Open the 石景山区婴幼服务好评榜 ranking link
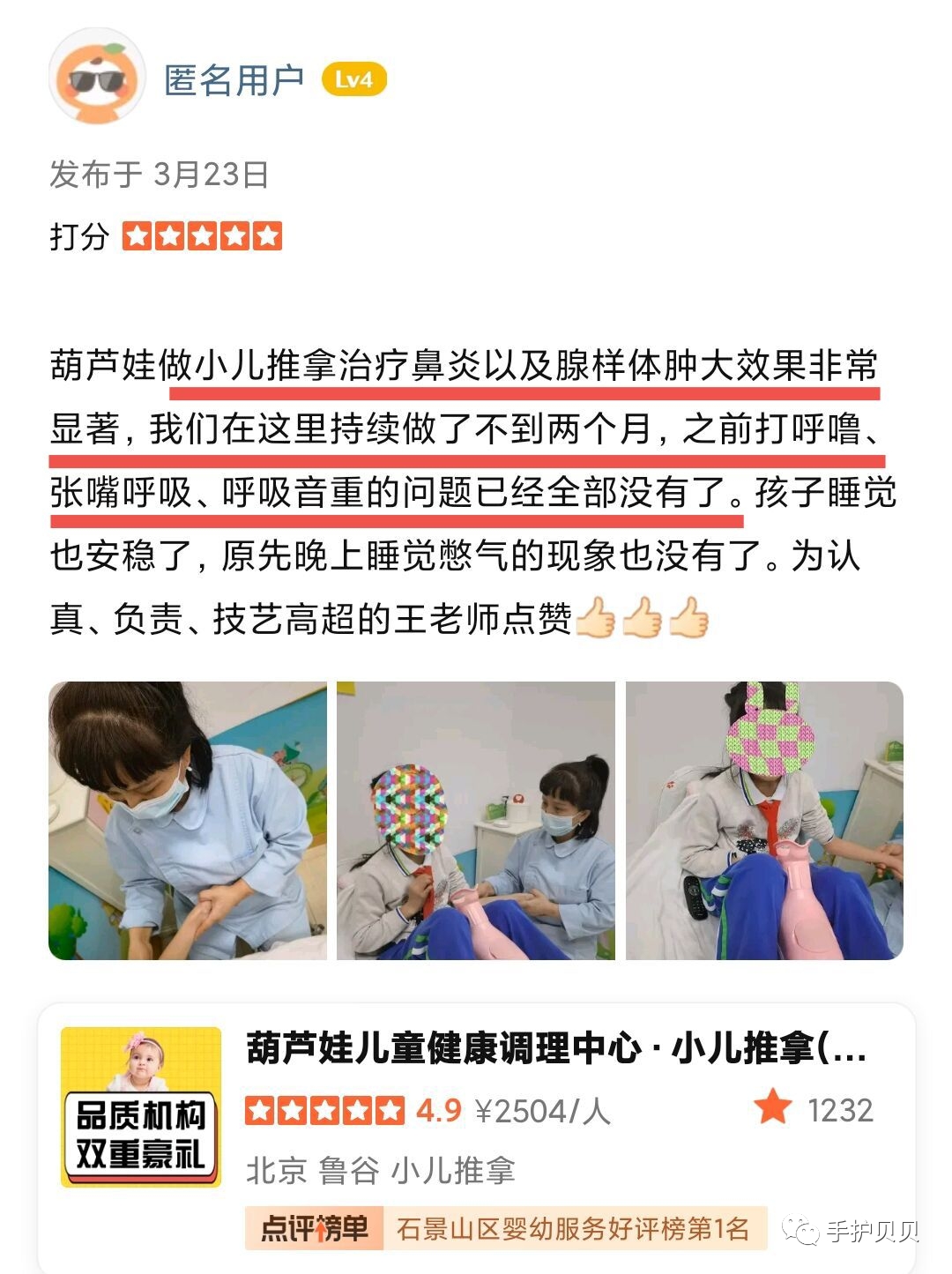This screenshot has width=952, height=1274. coord(573,1228)
